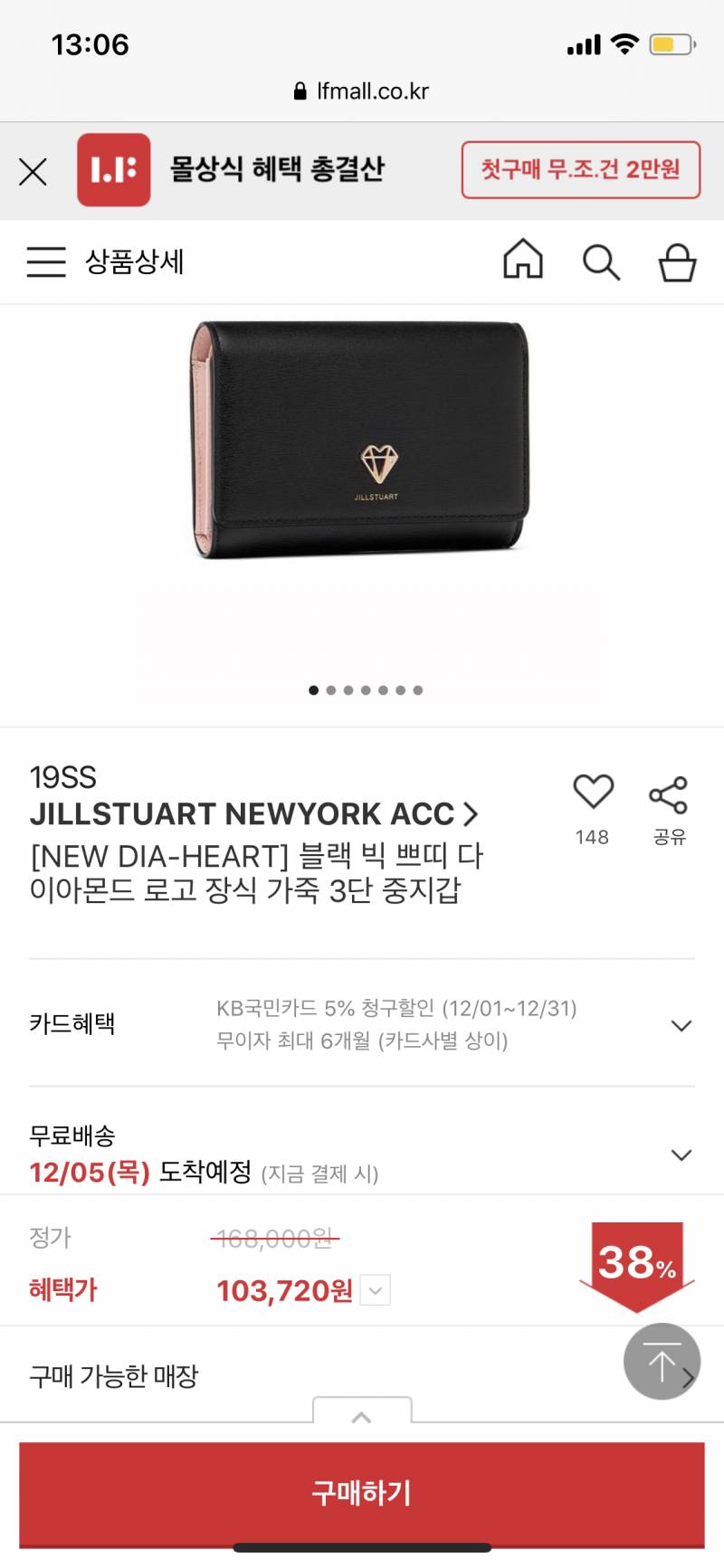
Task: Dismiss the banner with the X icon
Action: pyautogui.click(x=33, y=170)
